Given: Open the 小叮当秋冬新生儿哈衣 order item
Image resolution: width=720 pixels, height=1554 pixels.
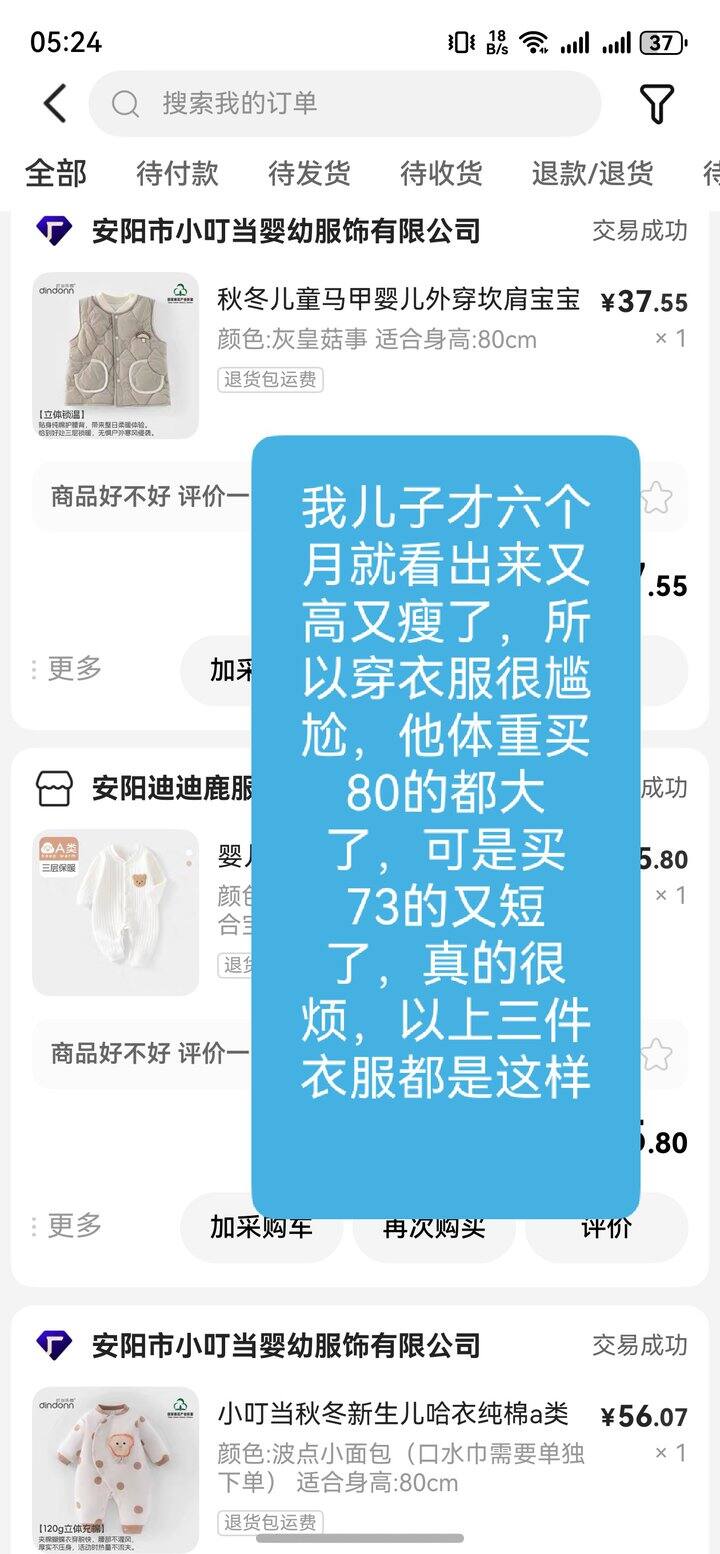Looking at the screenshot, I should point(393,1414).
